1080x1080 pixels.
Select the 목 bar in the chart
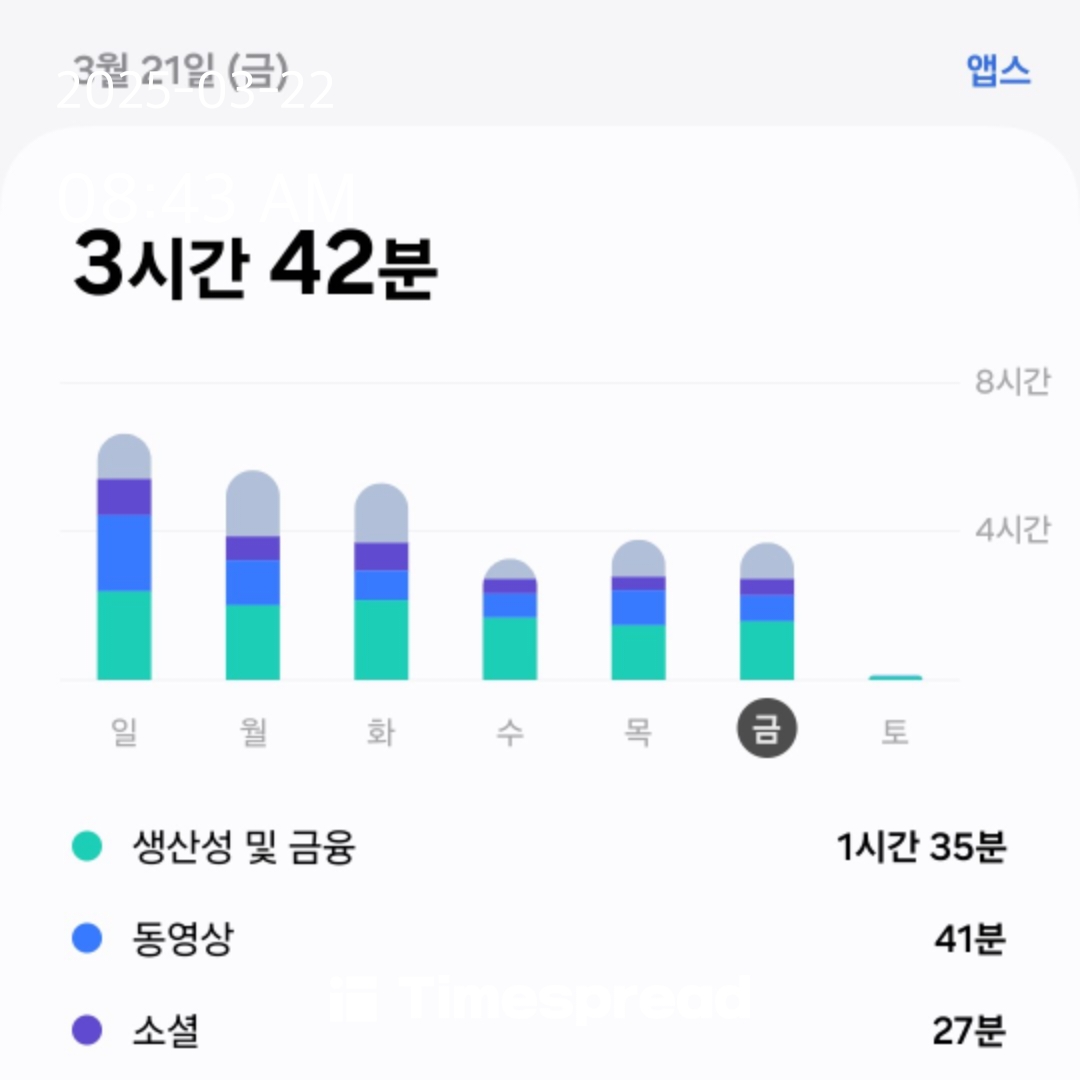[638, 610]
